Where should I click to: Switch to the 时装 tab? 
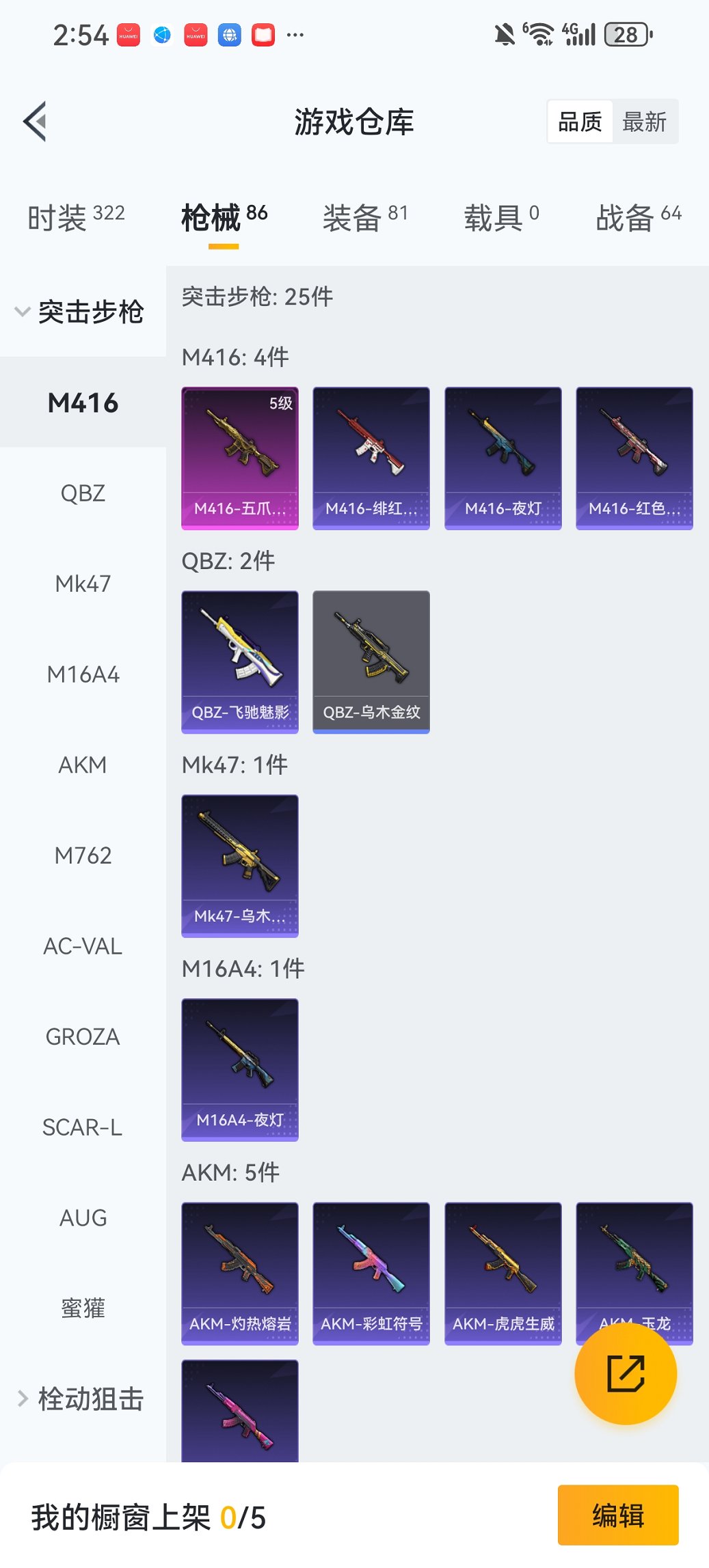pos(76,217)
